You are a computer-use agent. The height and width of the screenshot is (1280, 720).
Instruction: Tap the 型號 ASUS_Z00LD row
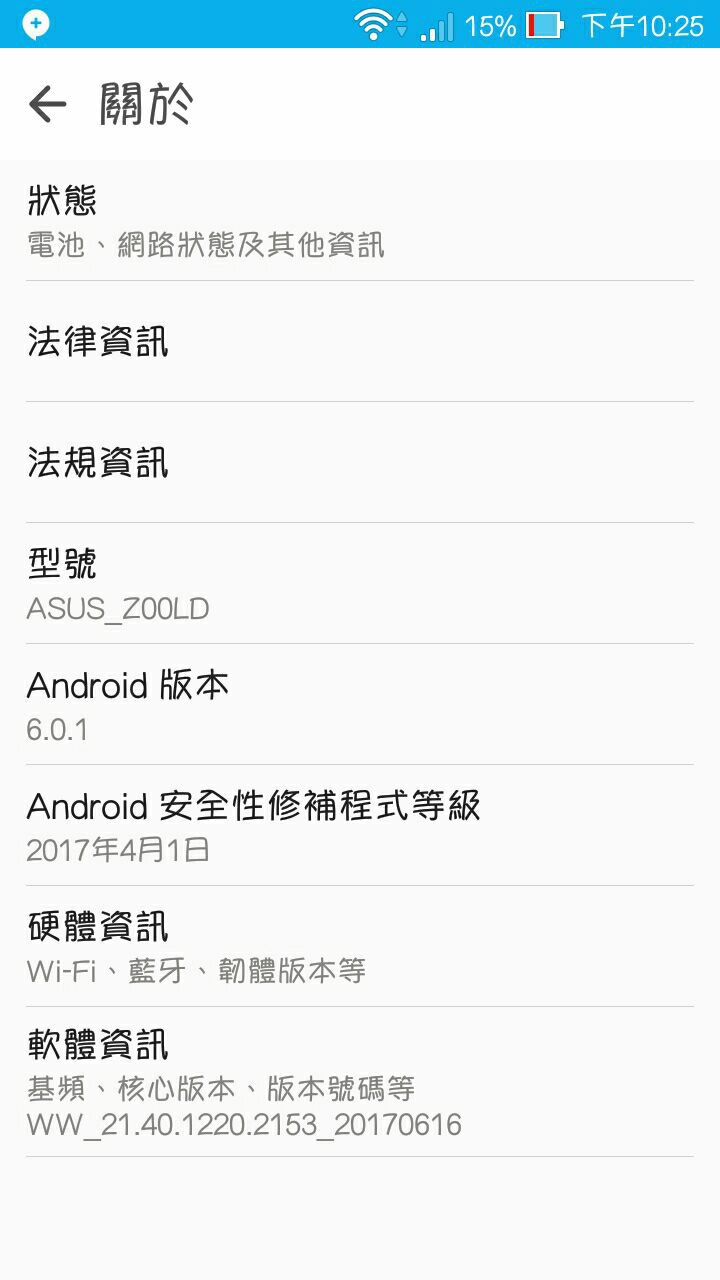point(360,584)
